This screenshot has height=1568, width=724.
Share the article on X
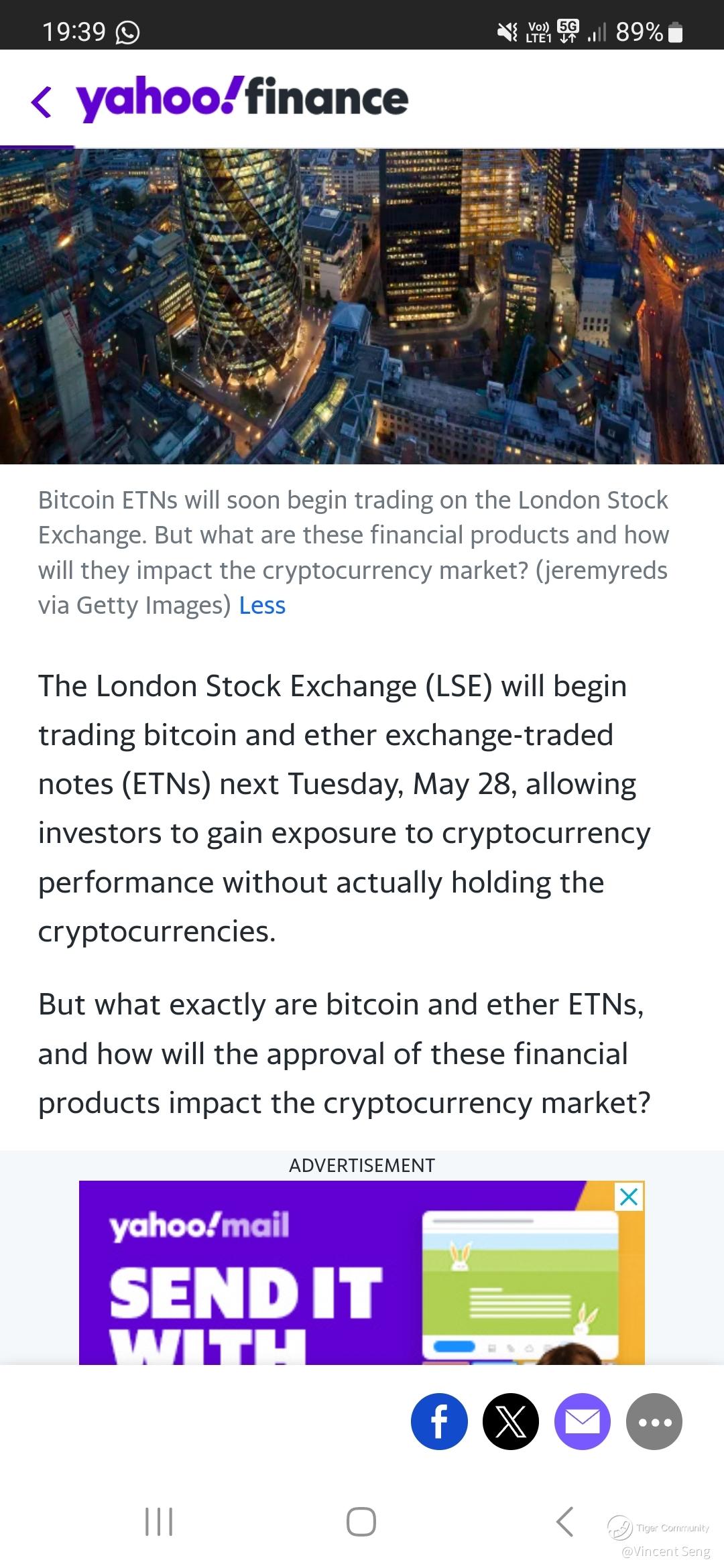click(x=511, y=1421)
